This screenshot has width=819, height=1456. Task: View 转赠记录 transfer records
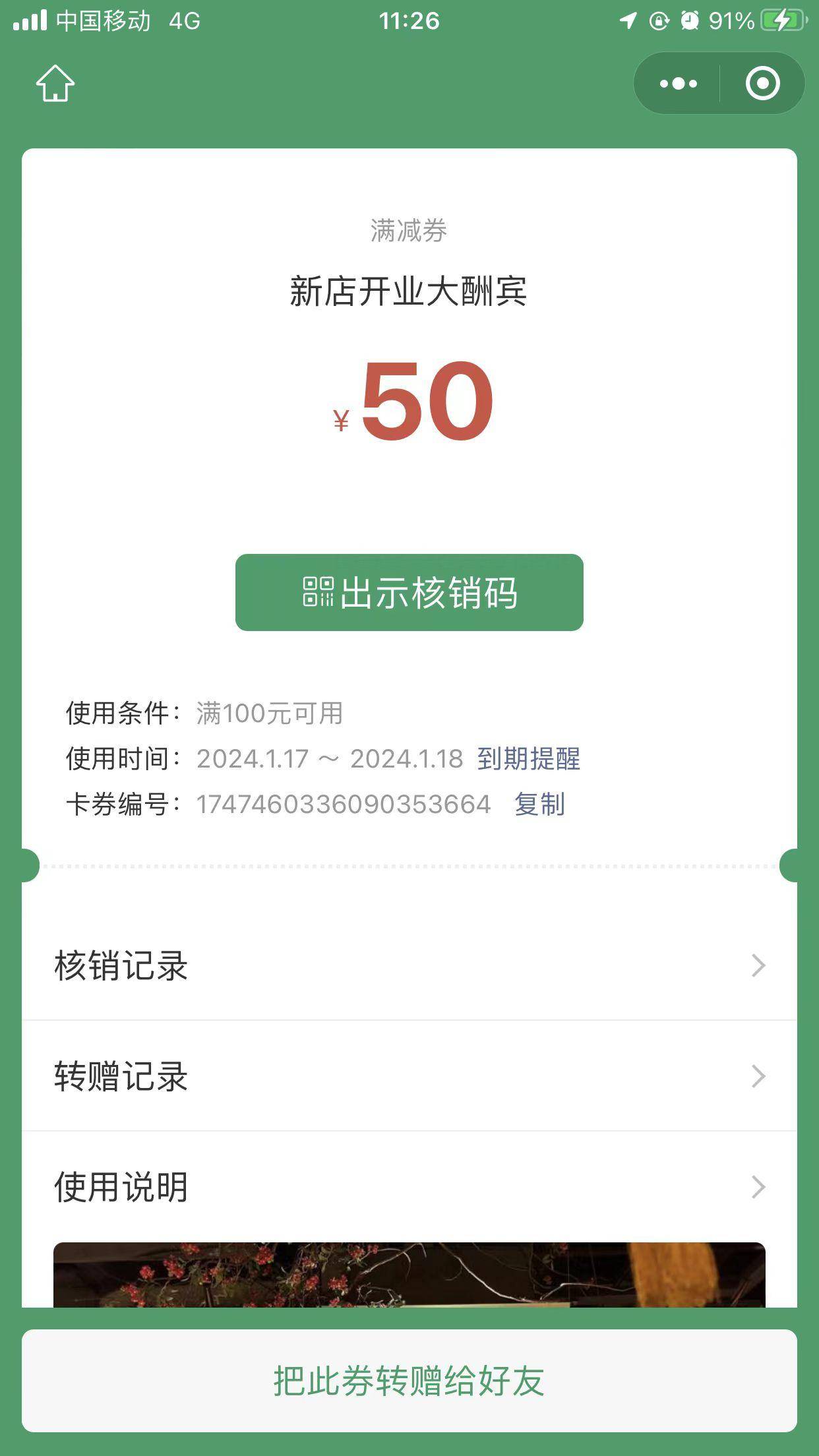(x=409, y=1076)
